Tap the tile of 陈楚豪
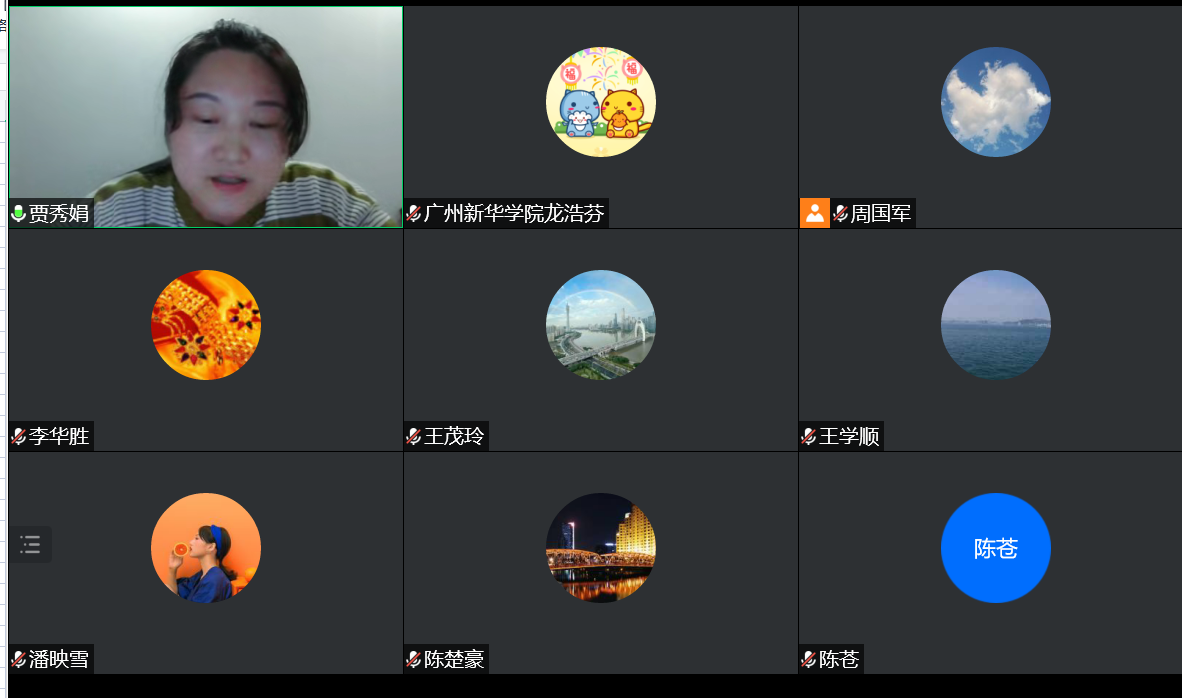This screenshot has width=1182, height=698. tap(600, 562)
